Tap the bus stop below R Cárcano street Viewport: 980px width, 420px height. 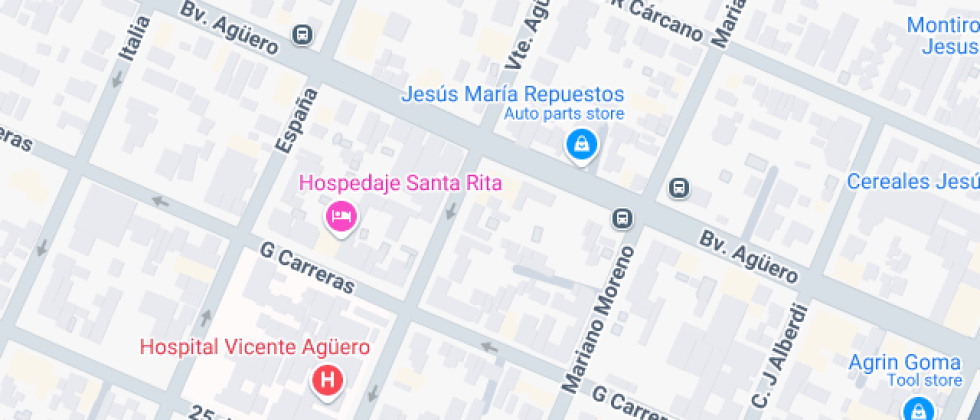click(x=679, y=187)
